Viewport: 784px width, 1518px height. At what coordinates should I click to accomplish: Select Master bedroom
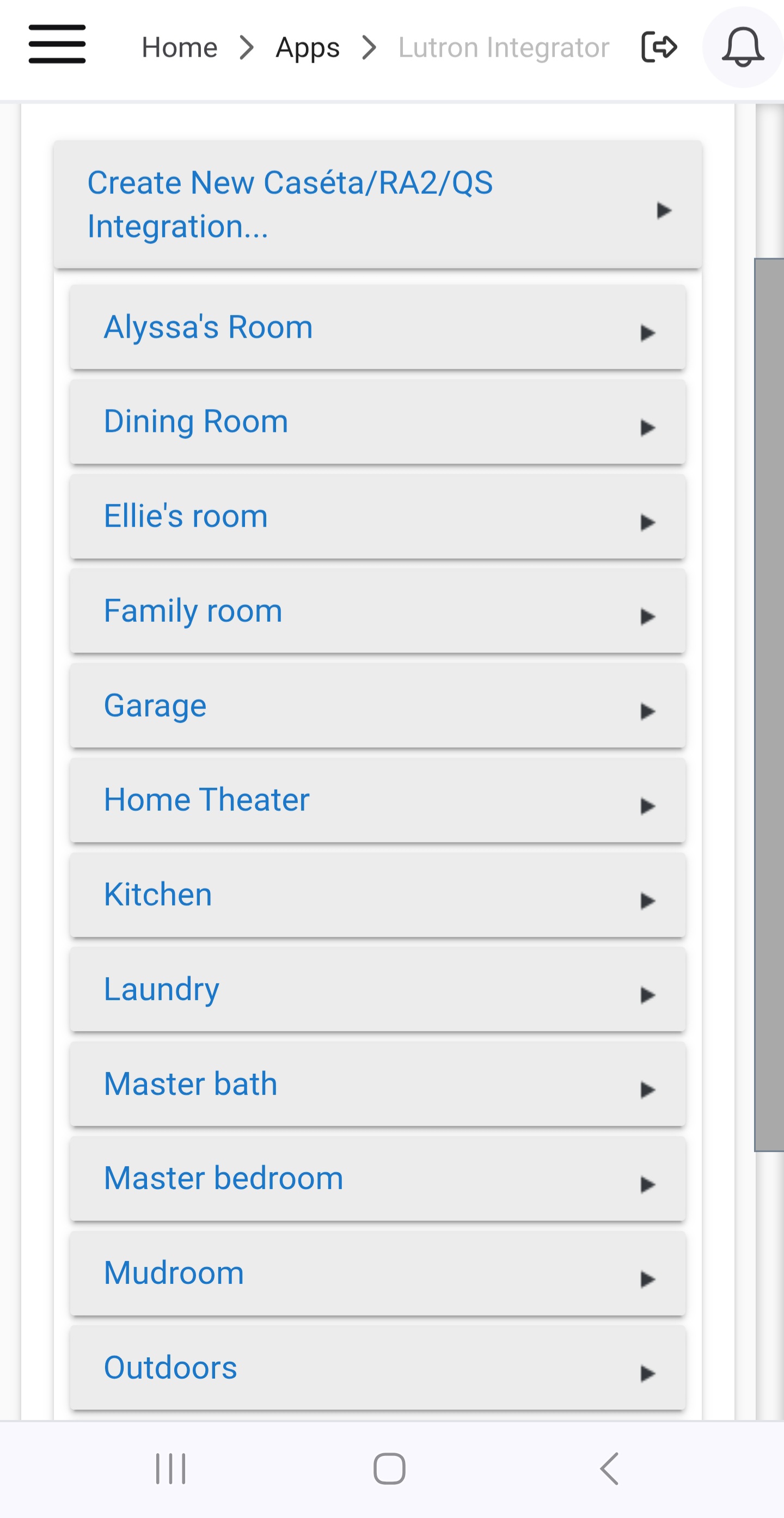(x=377, y=1179)
